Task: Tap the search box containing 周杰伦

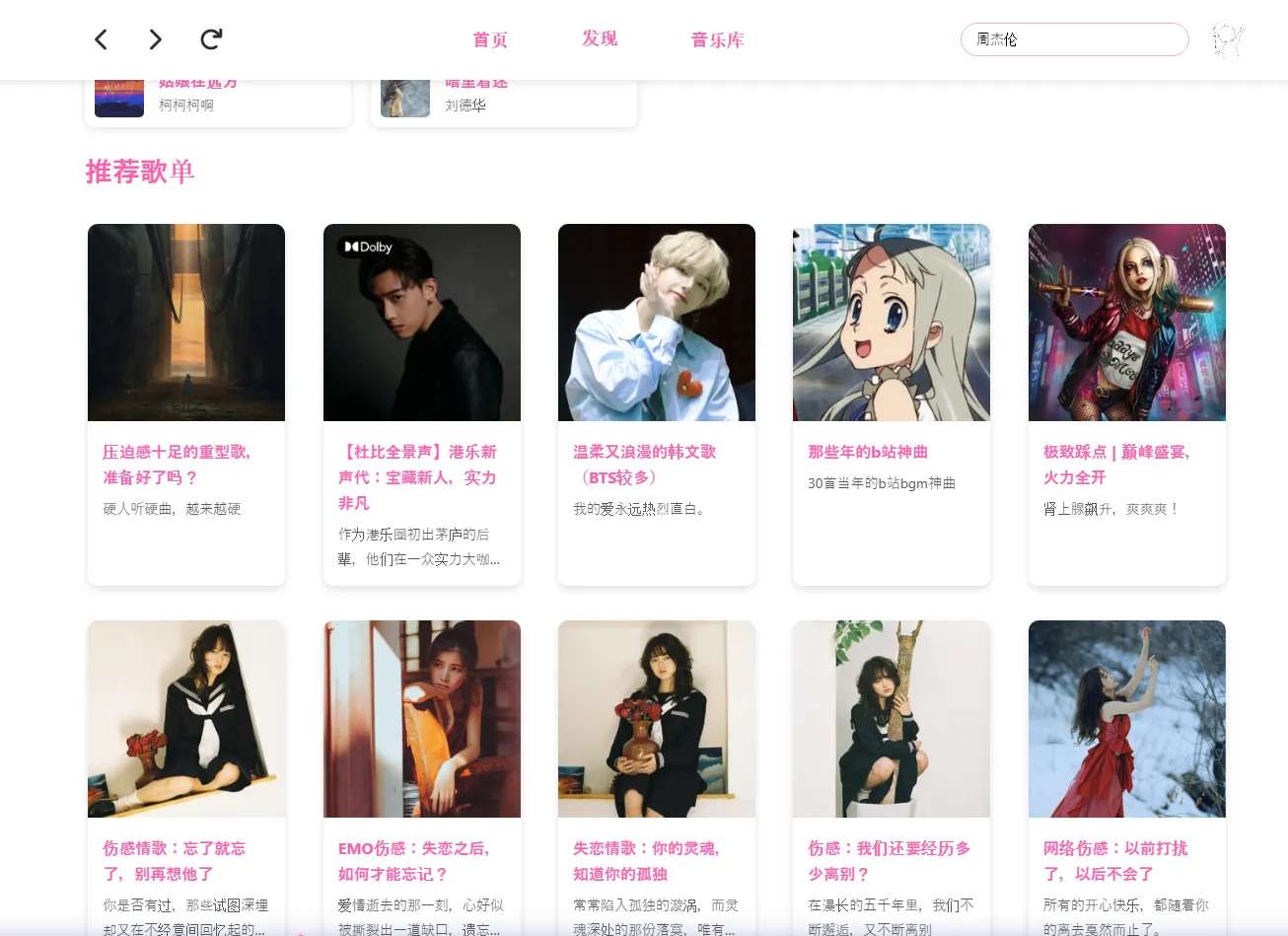Action: pos(1073,39)
